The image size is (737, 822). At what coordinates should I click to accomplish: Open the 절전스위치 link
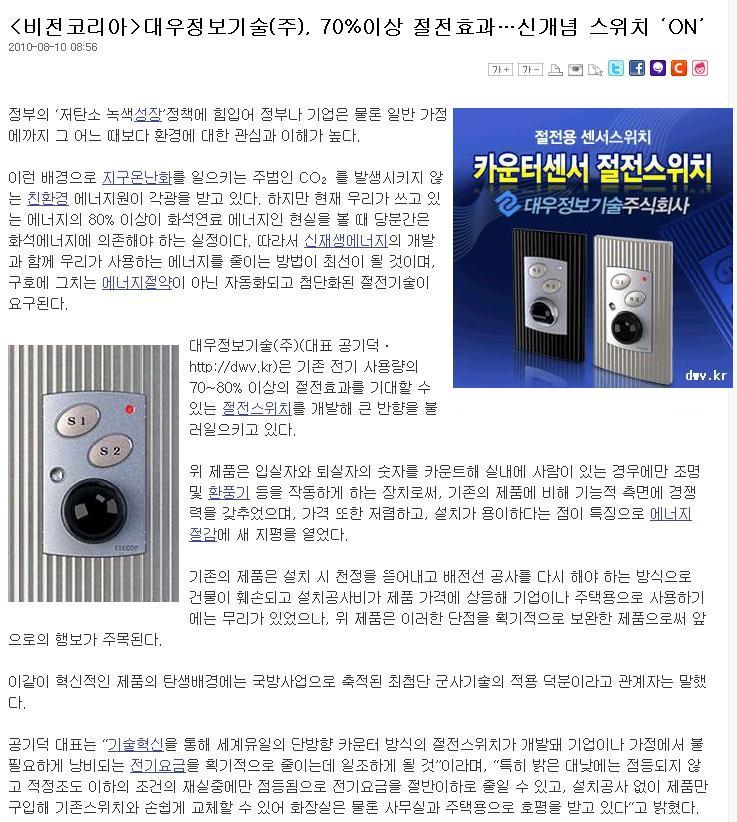(257, 408)
